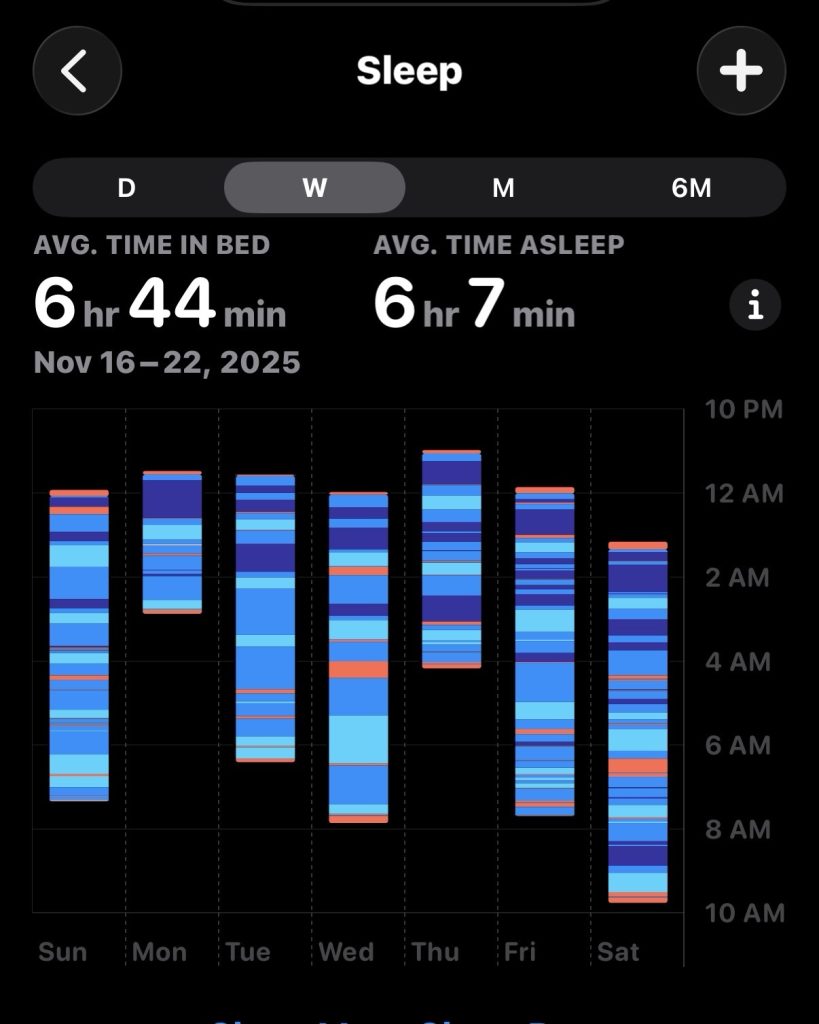This screenshot has width=819, height=1024.
Task: Open the sleep info icon
Action: coord(755,304)
